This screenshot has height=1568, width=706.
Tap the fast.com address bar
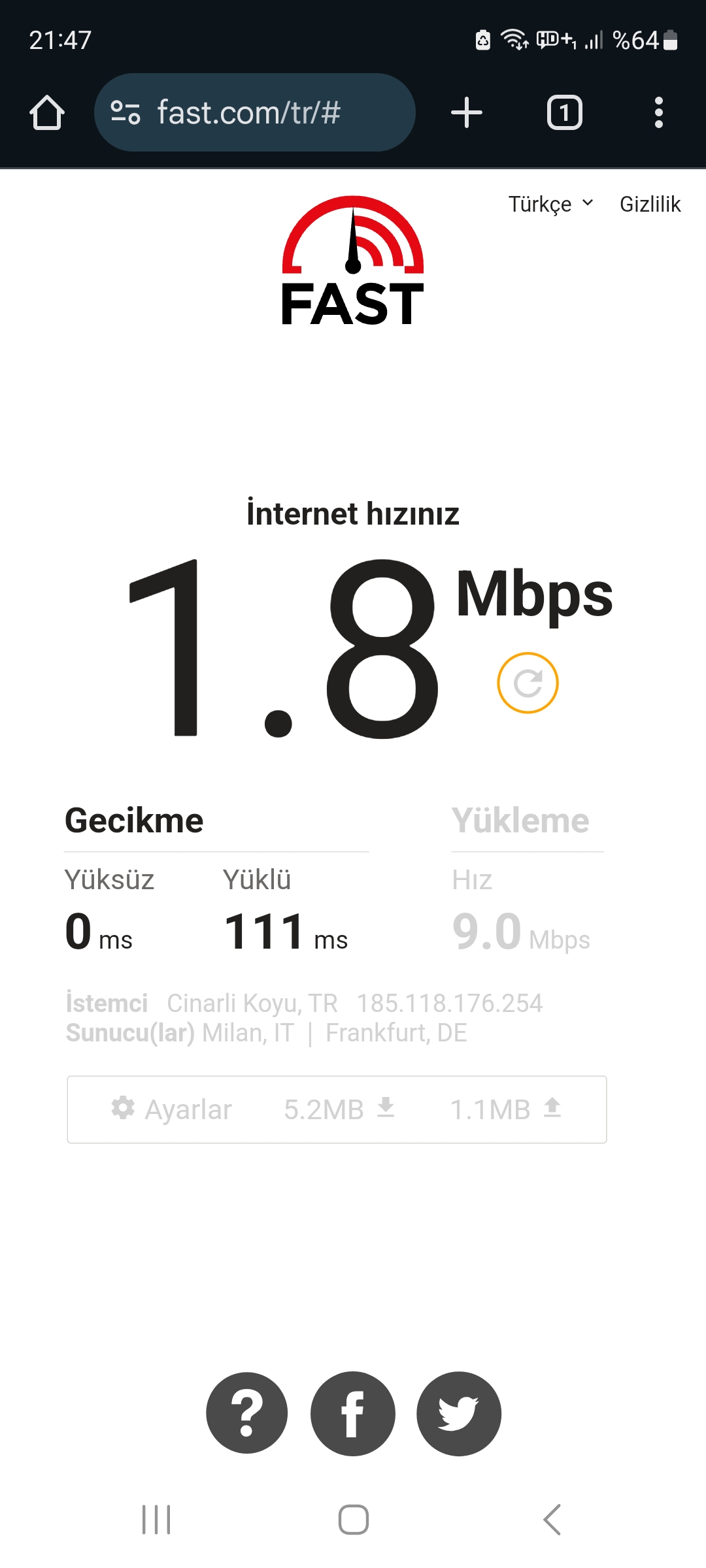pos(255,112)
